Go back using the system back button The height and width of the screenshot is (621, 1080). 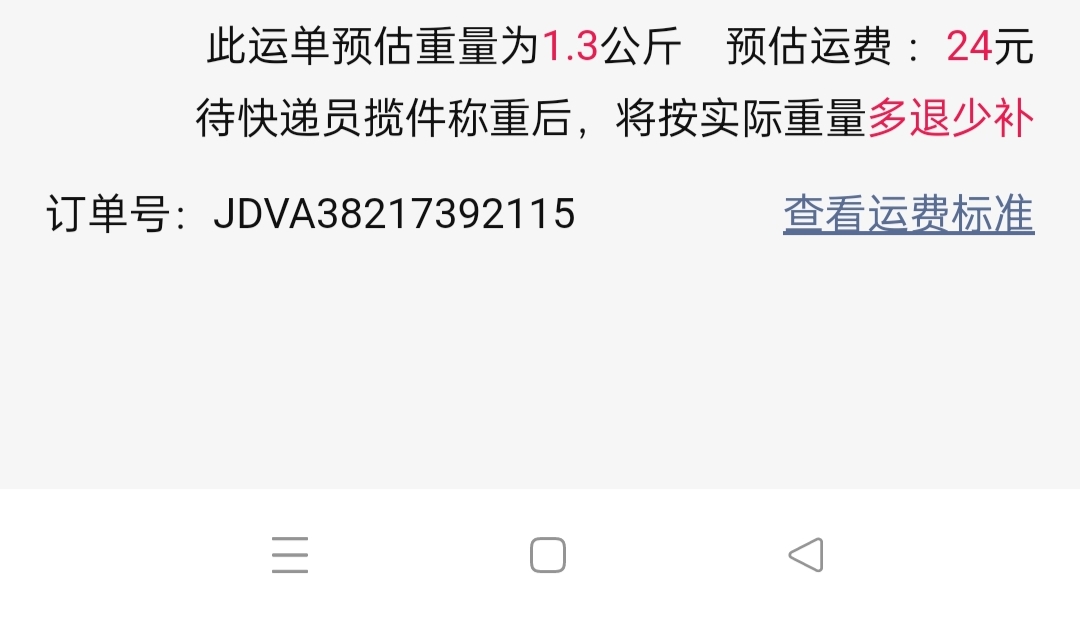coord(806,555)
